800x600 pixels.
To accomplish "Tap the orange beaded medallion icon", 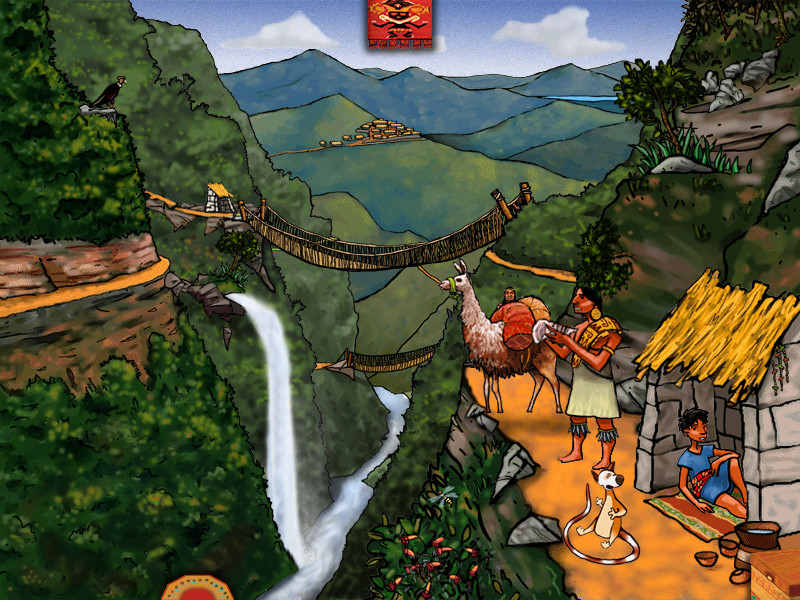I will coord(197,590).
